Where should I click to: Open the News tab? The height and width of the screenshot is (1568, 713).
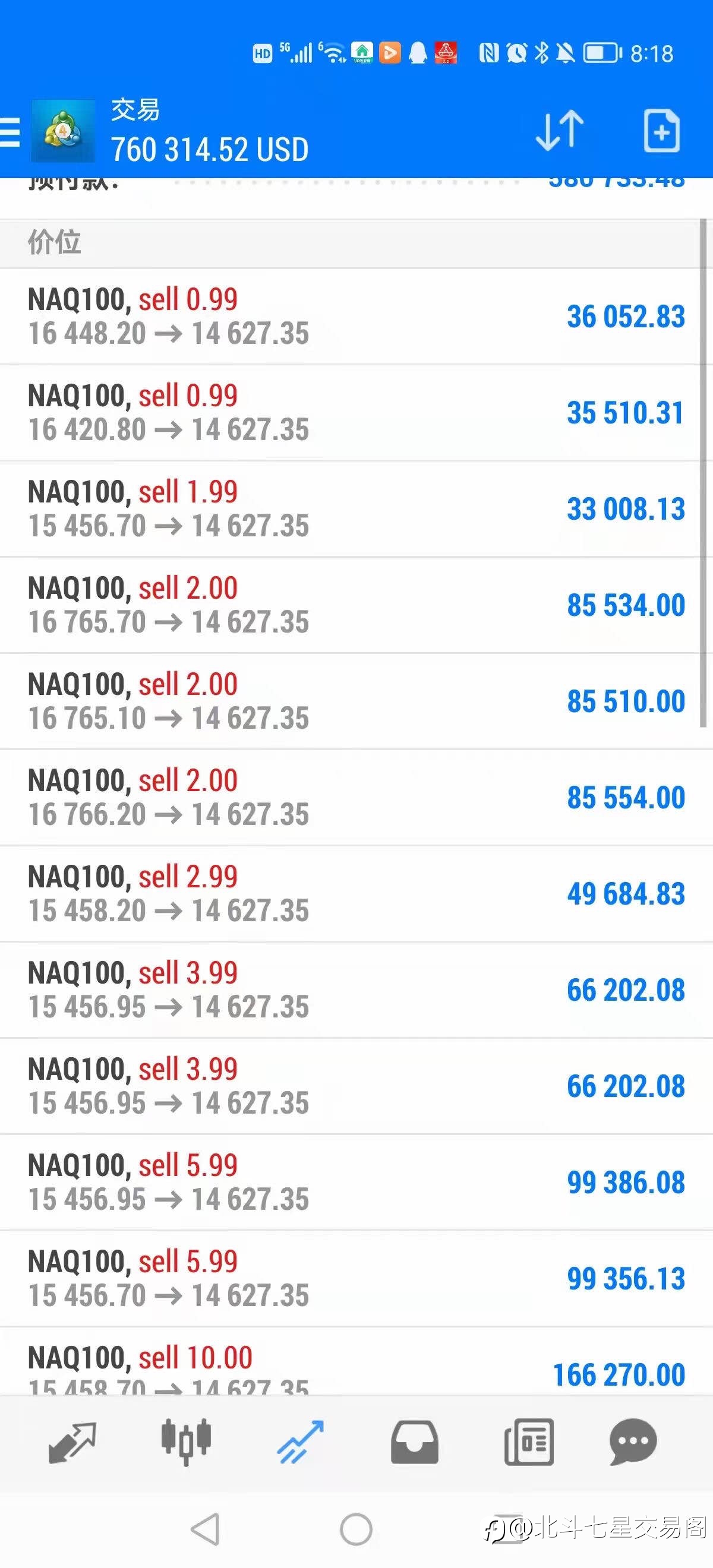coord(528,1442)
